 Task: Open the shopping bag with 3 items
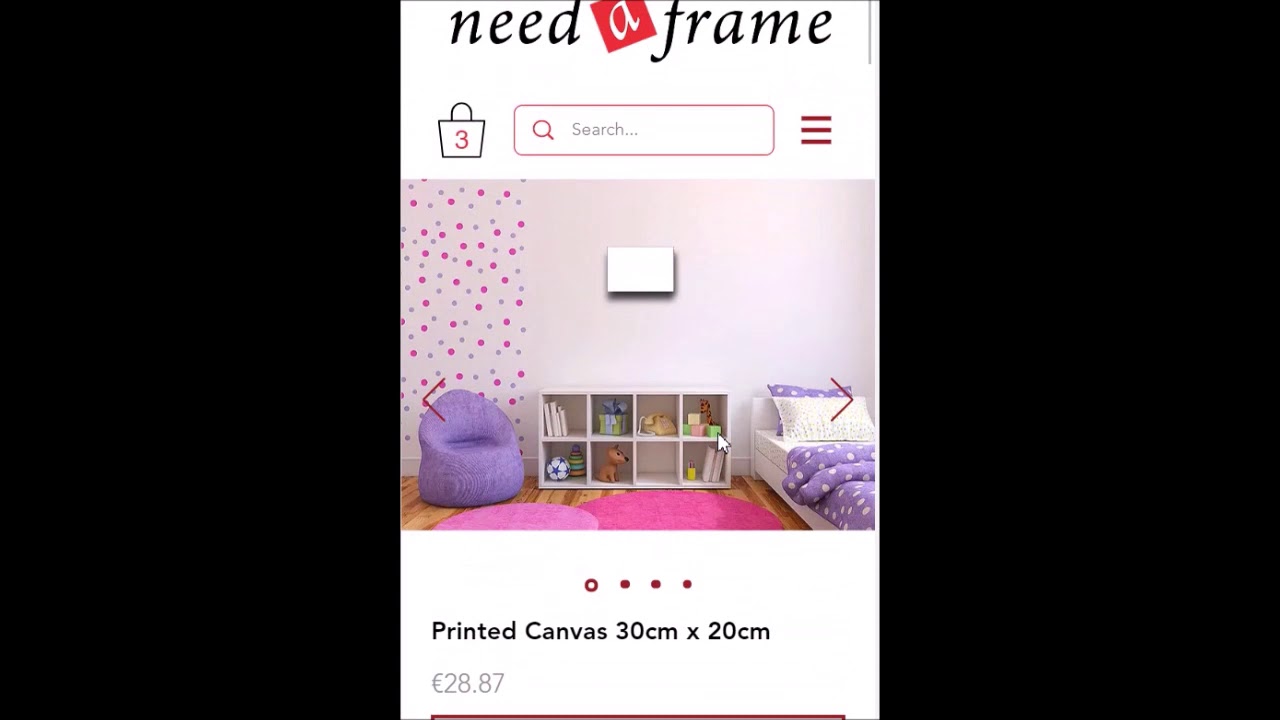pos(461,132)
